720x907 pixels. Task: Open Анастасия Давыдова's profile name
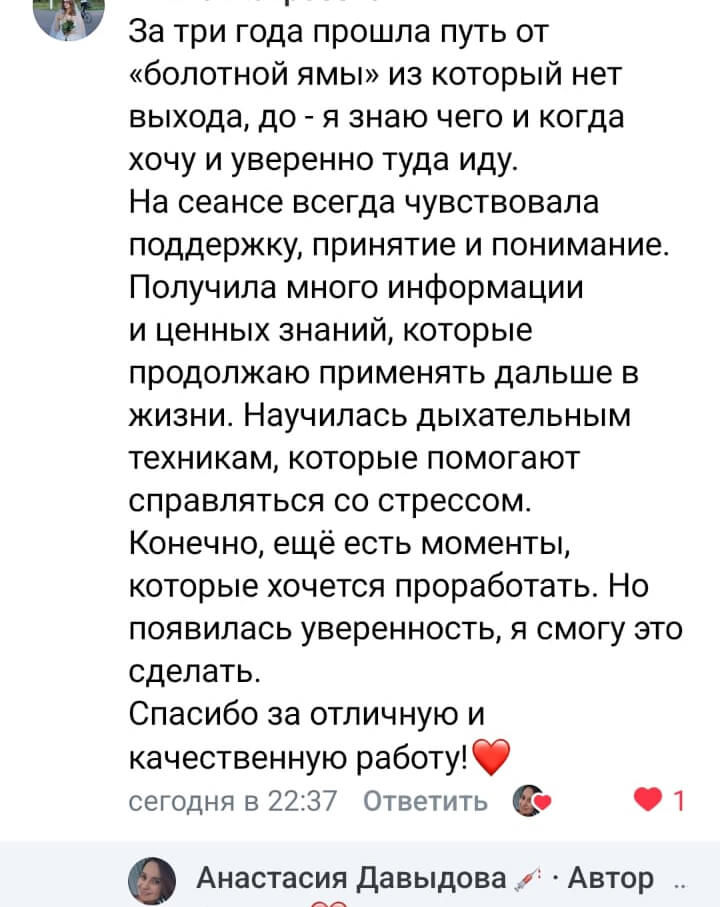tap(351, 879)
